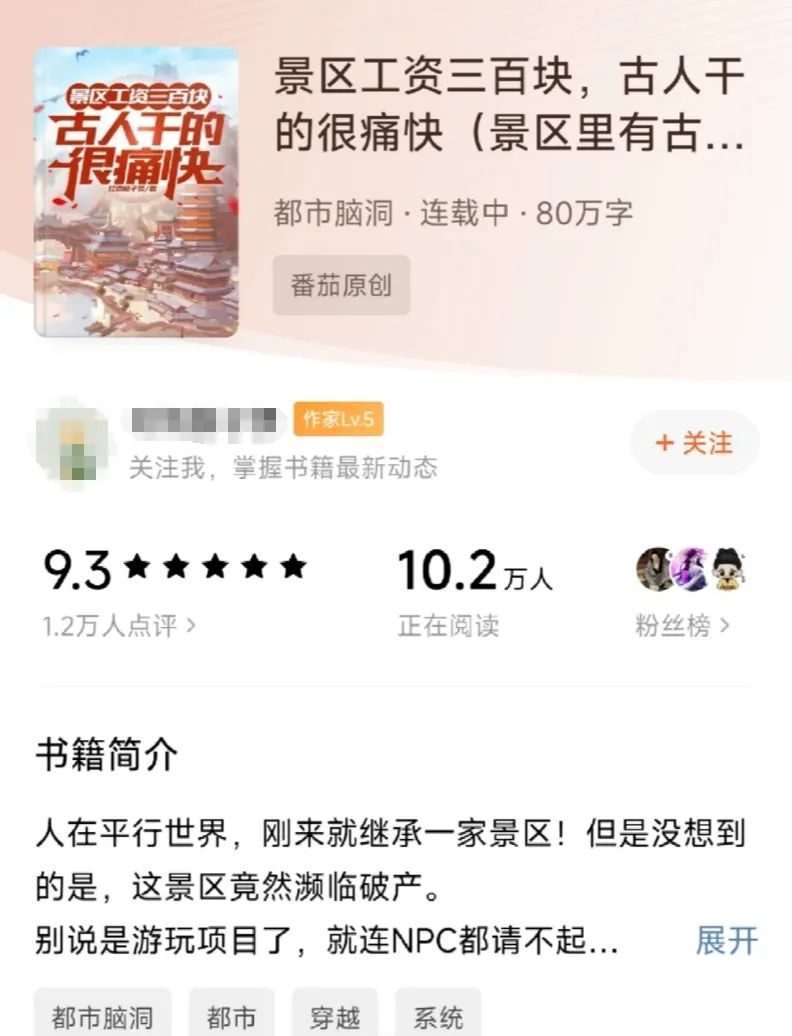
Task: Select the 系统 tag chip
Action: pos(438,1016)
